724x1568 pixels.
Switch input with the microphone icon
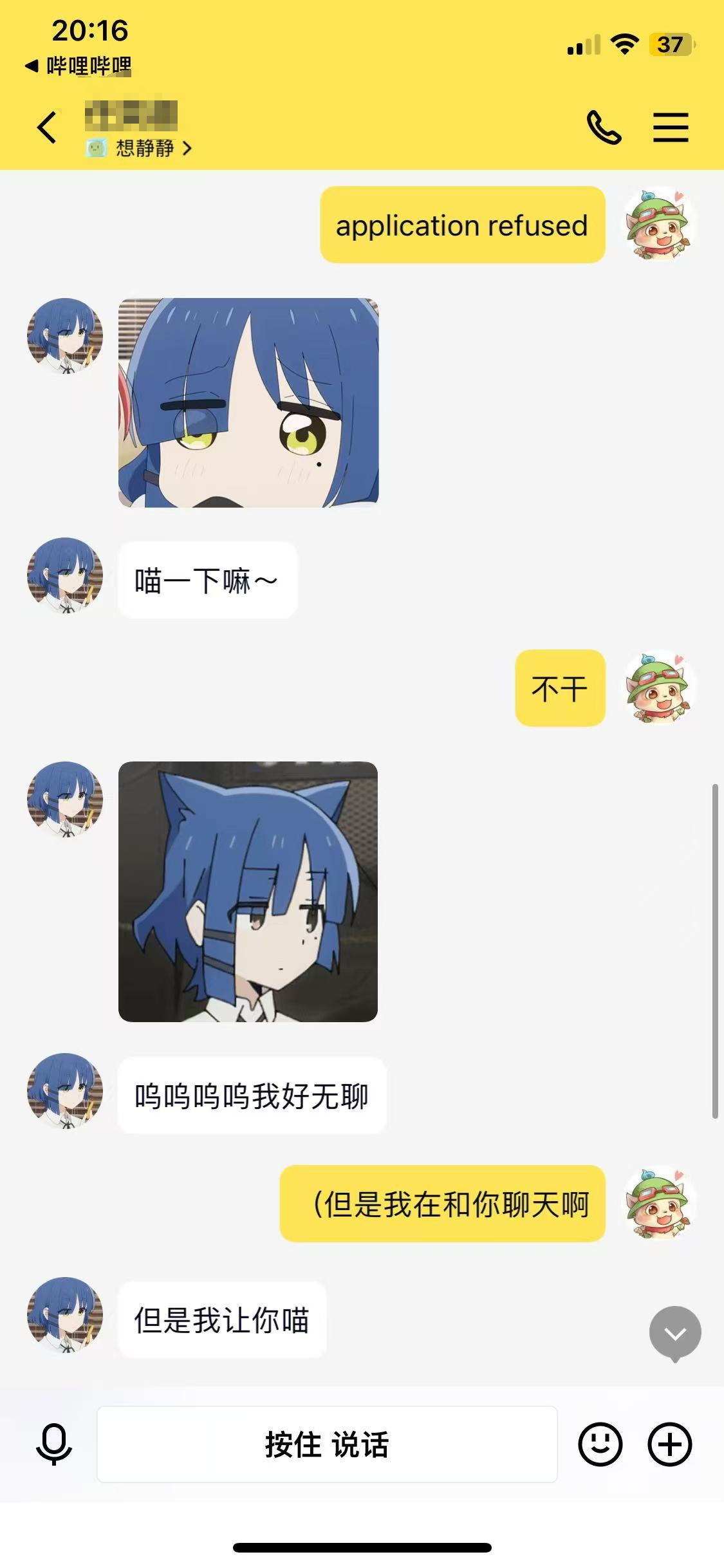coord(54,1444)
